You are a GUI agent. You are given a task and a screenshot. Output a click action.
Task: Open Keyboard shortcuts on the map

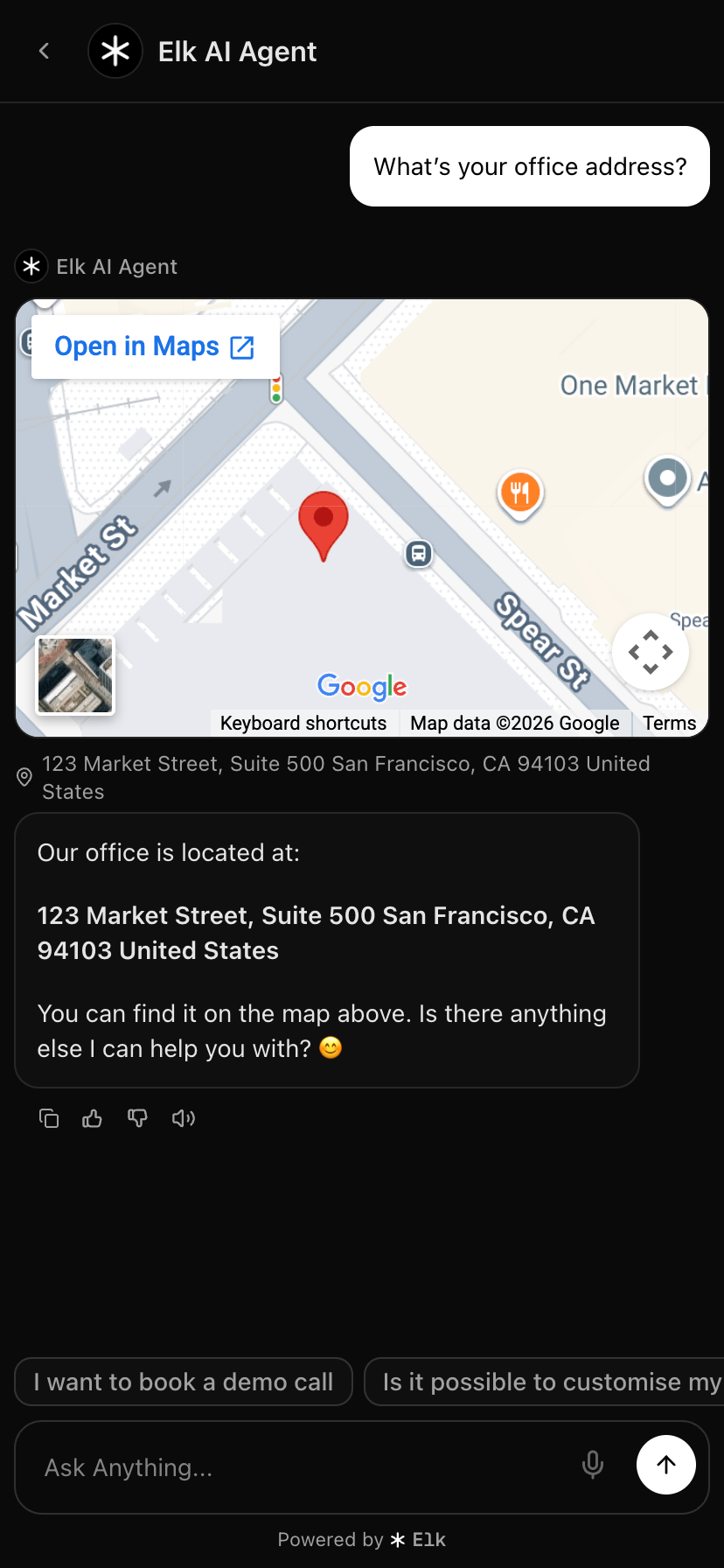pos(303,723)
